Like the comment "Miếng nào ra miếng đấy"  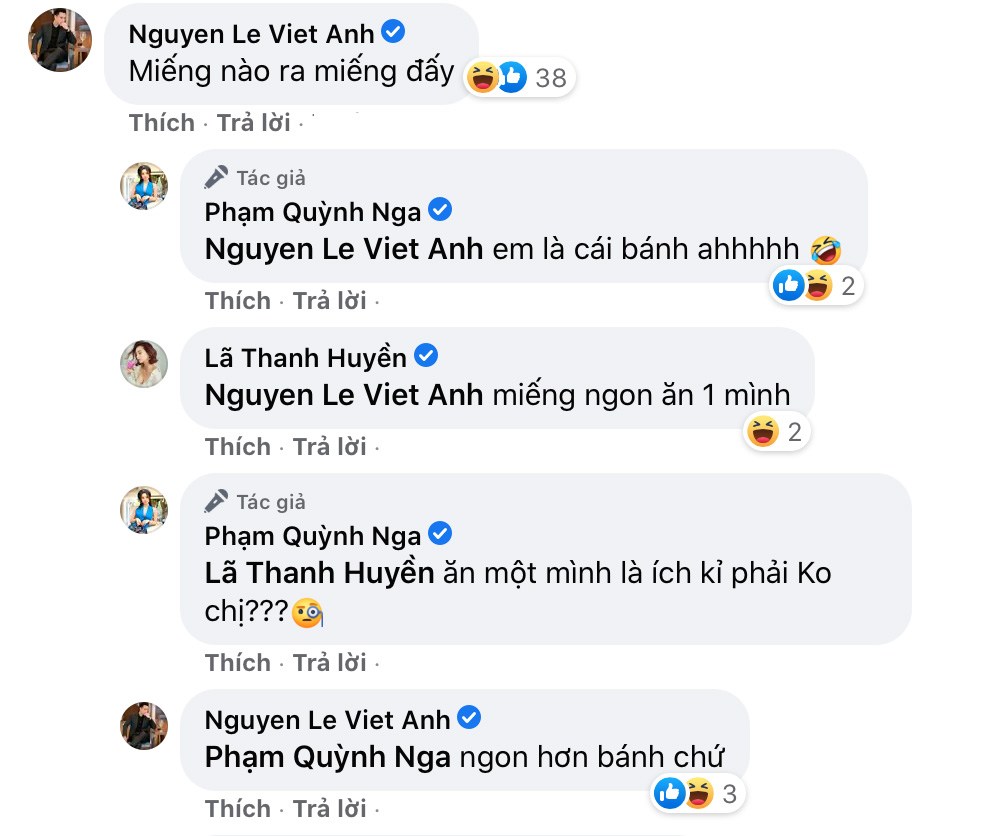click(161, 123)
